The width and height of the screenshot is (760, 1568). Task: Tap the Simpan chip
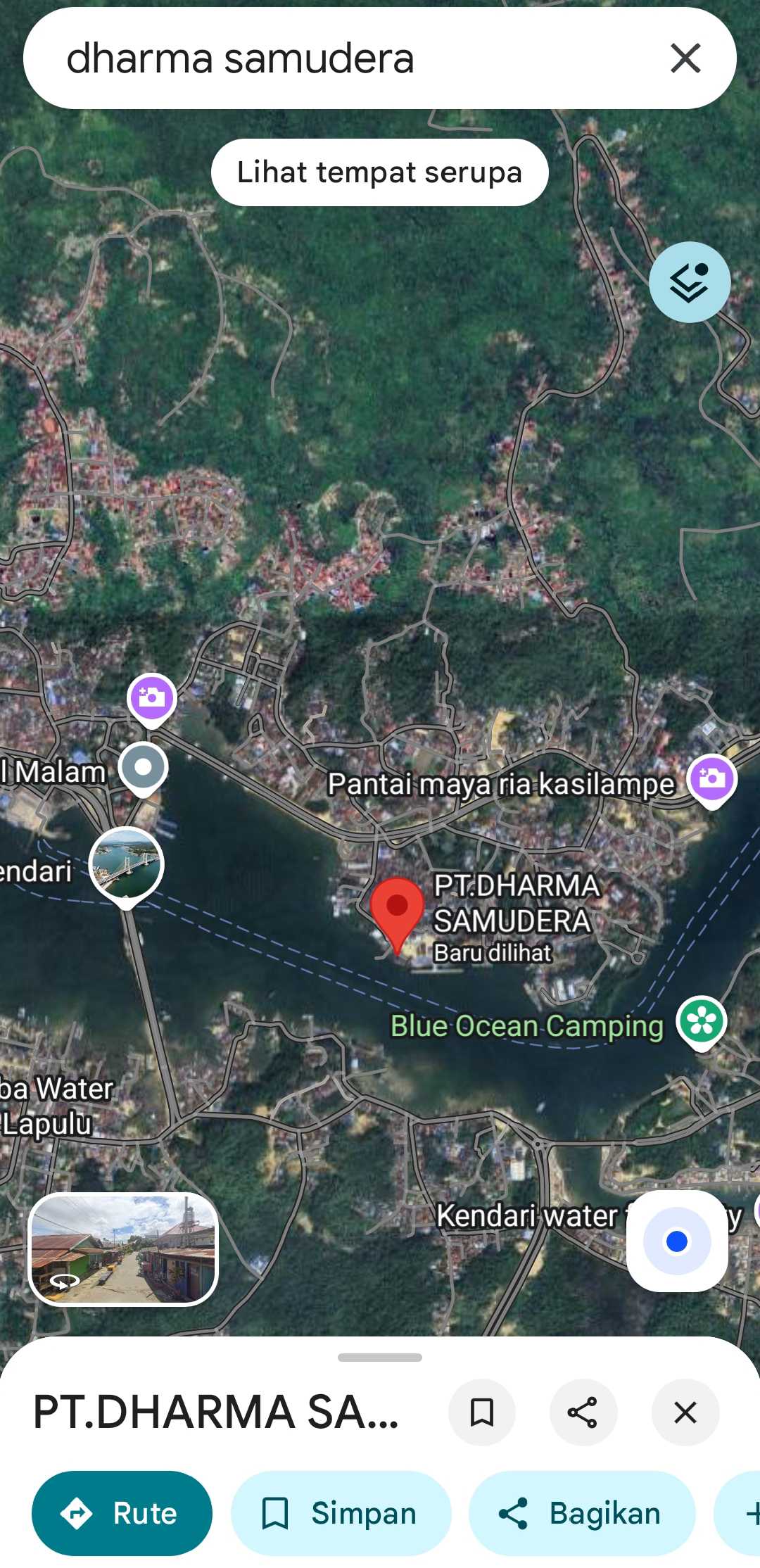coord(341,1513)
